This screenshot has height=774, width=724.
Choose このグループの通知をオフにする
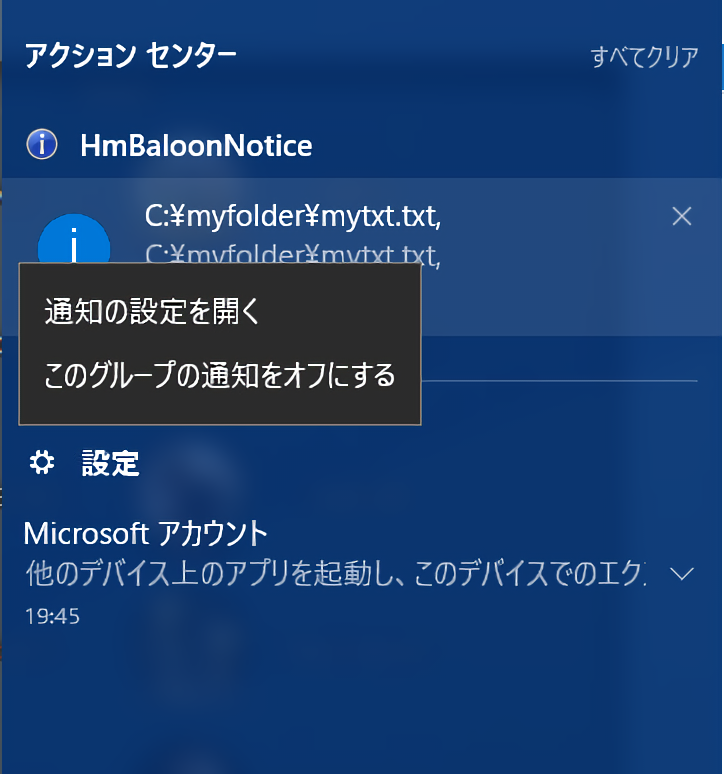pyautogui.click(x=220, y=376)
